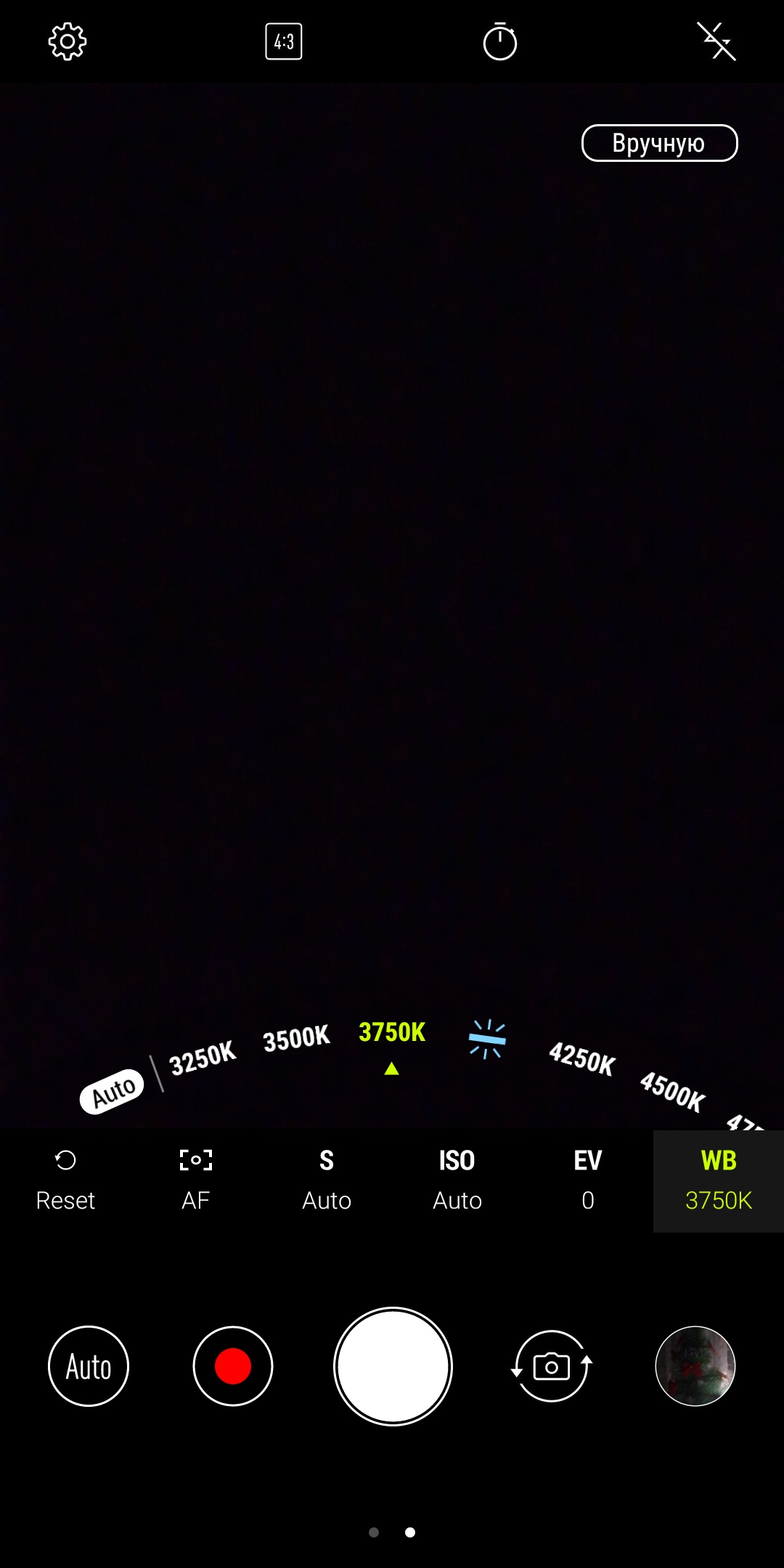Open EV exposure compensation
Screen dimensions: 784x1568
pos(588,1180)
